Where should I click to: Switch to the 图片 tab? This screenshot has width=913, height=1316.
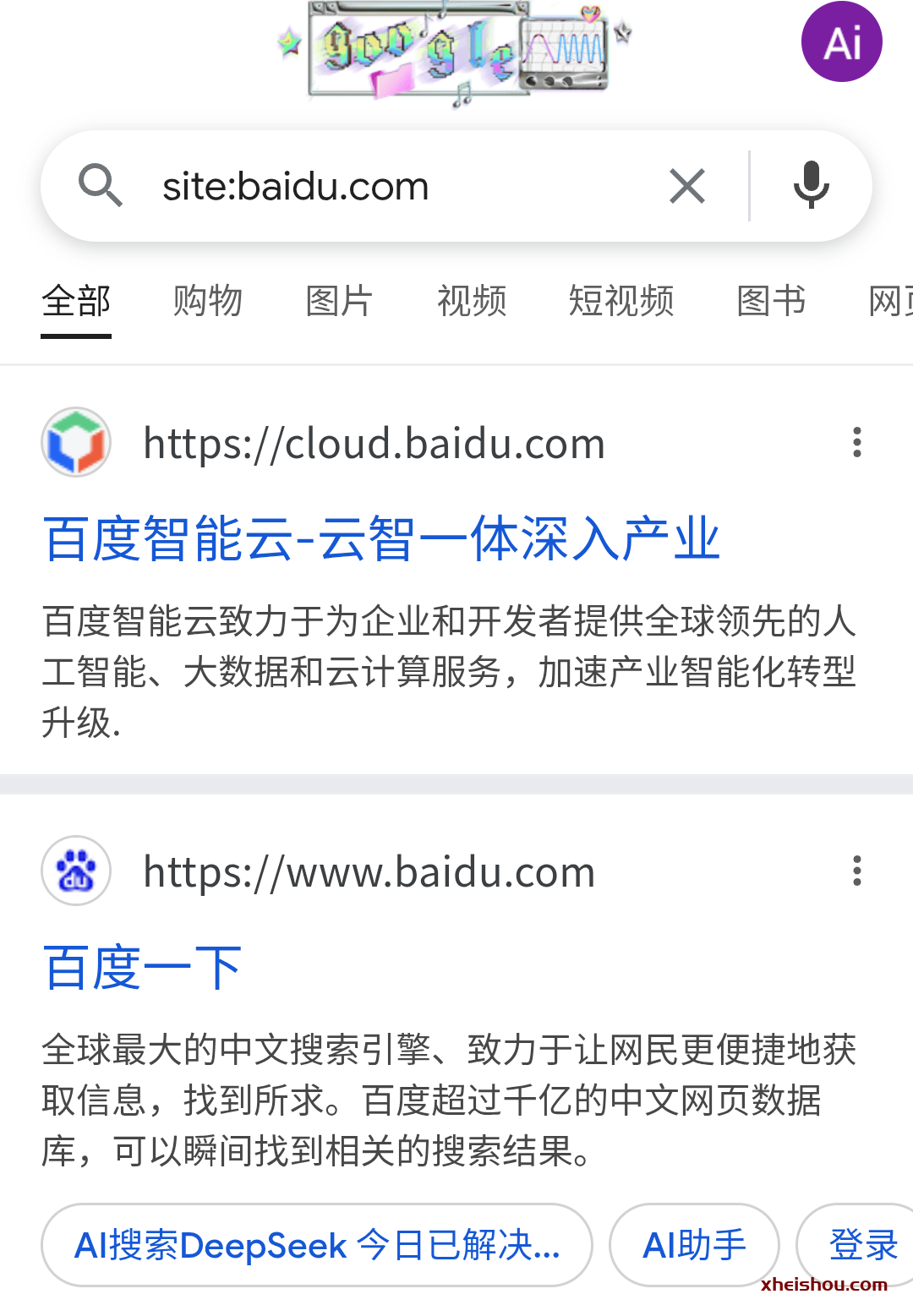[339, 301]
